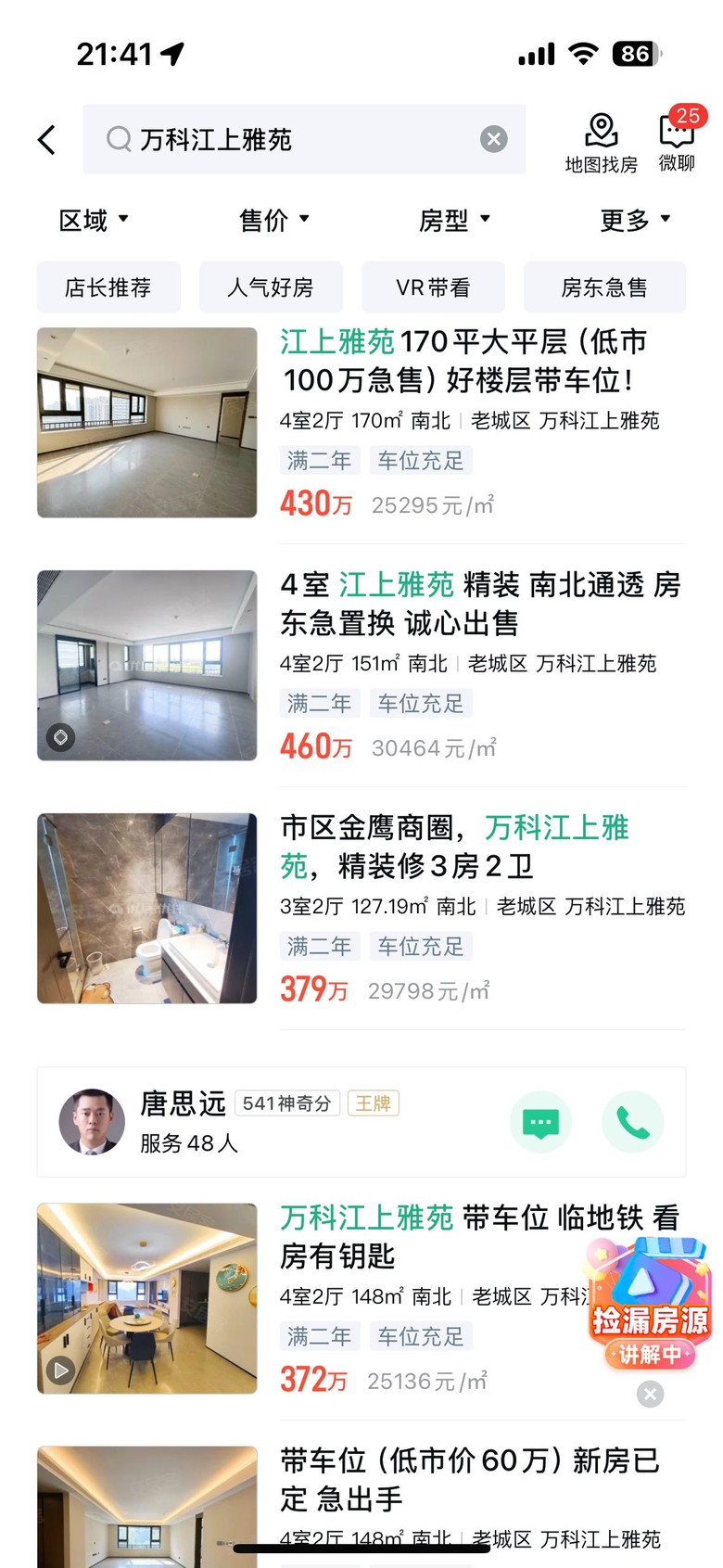Select the 店长推荐 chip
723x1568 pixels.
108,287
